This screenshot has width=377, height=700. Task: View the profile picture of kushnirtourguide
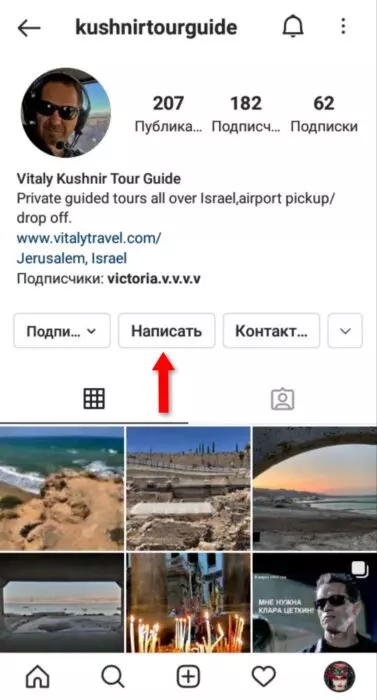click(66, 112)
